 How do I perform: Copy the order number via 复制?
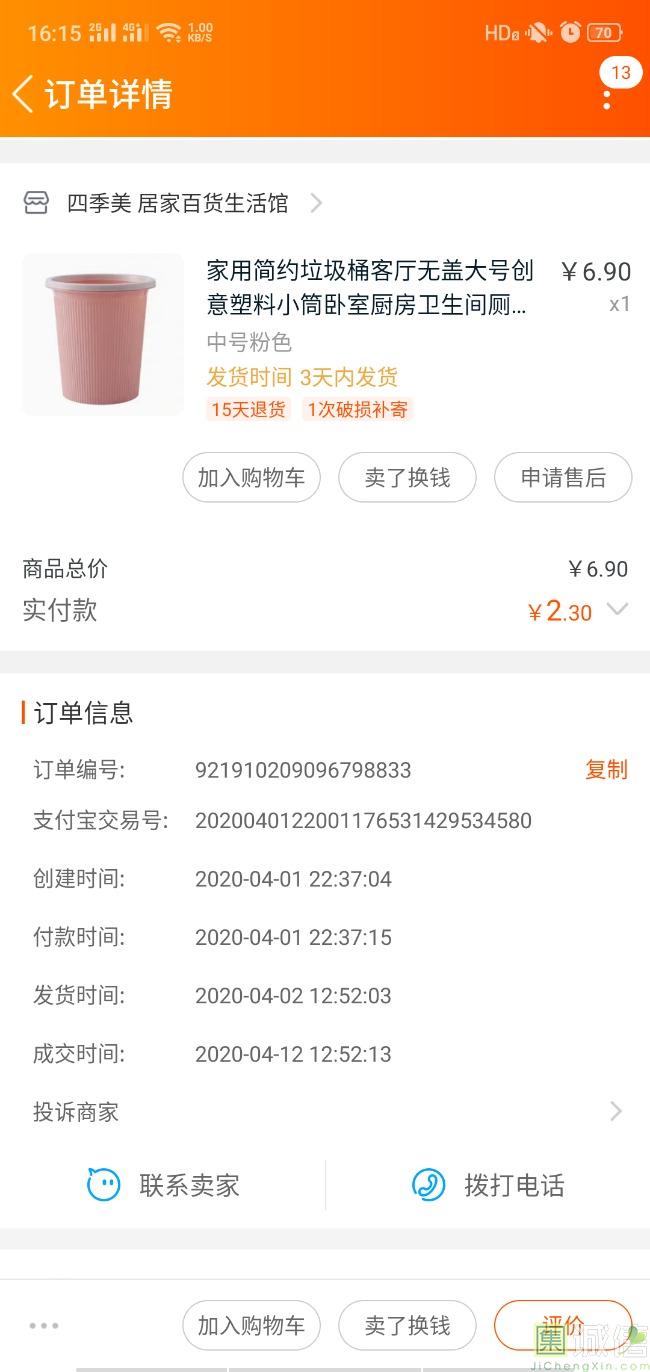[606, 770]
